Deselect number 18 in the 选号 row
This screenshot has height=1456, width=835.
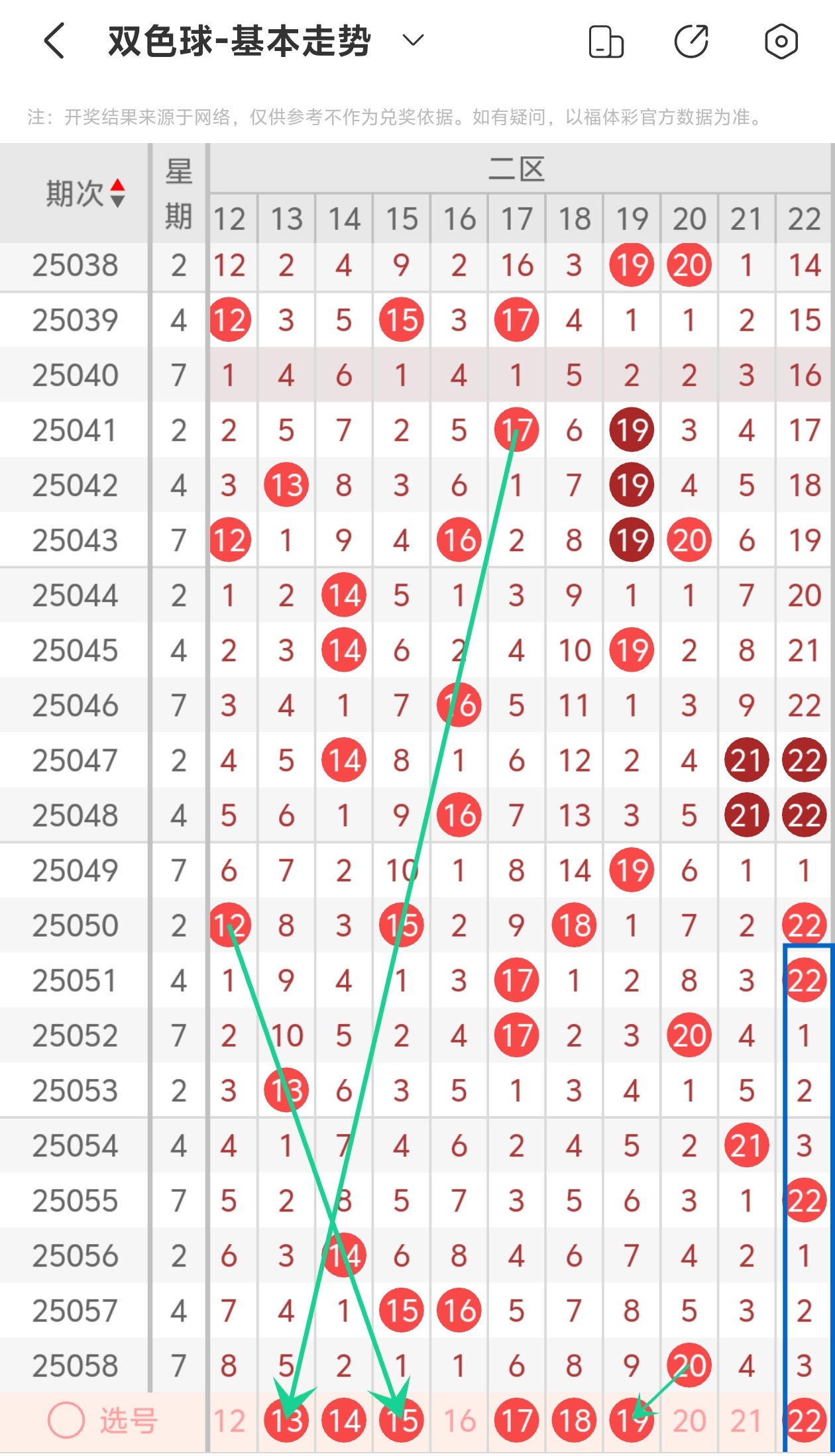(x=574, y=1420)
